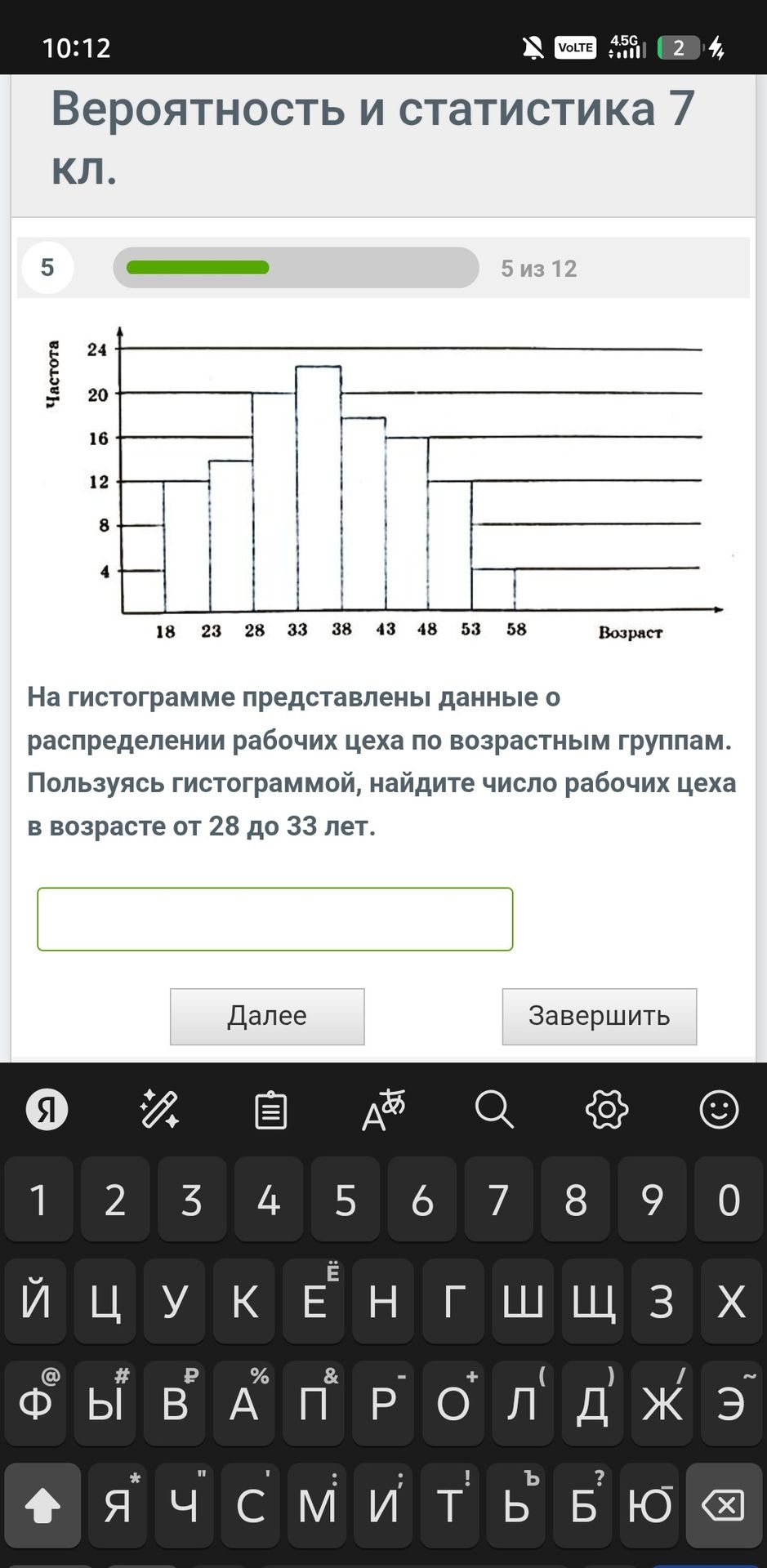Viewport: 767px width, 1568px height.
Task: Type digit 2 on keyboard
Action: 115,1200
